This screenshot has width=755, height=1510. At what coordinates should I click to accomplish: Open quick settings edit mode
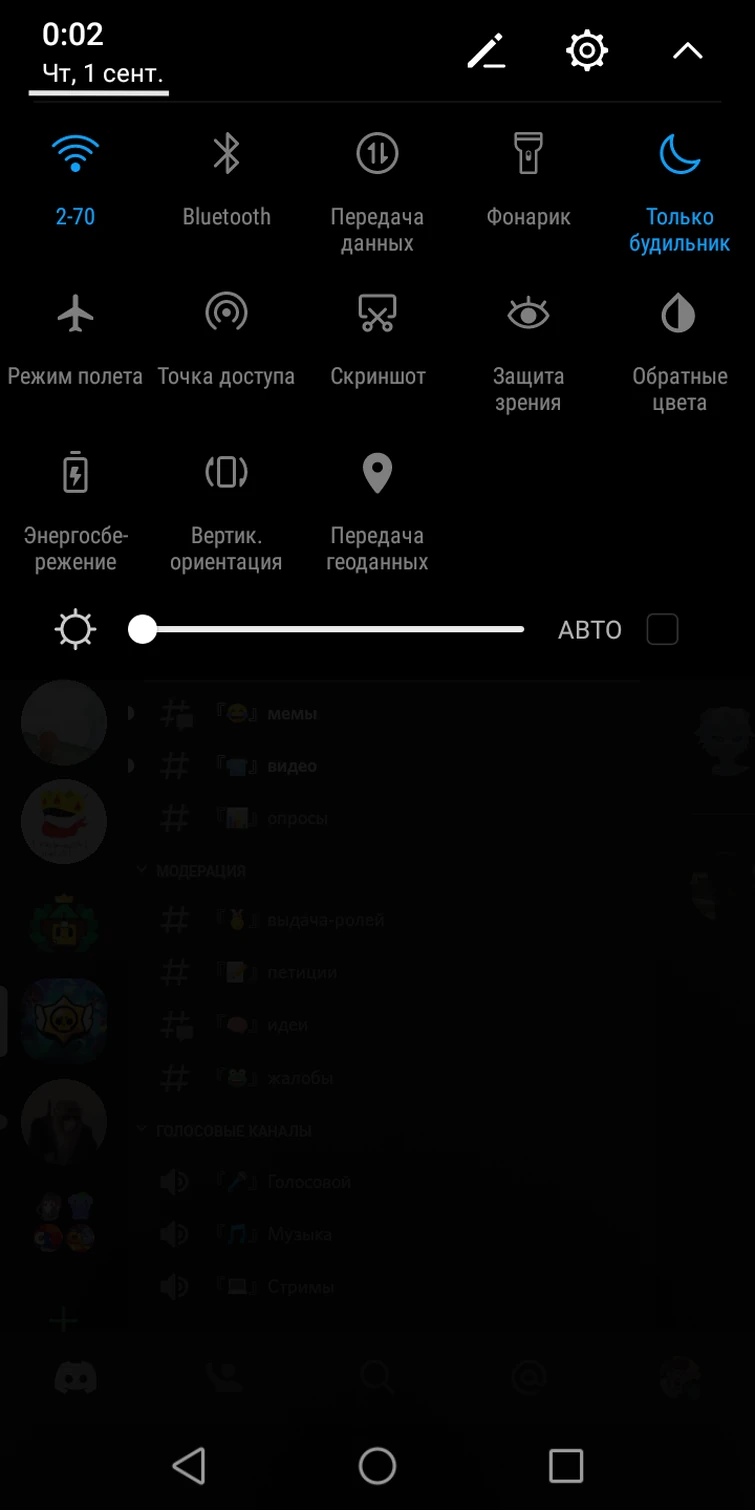click(x=487, y=50)
